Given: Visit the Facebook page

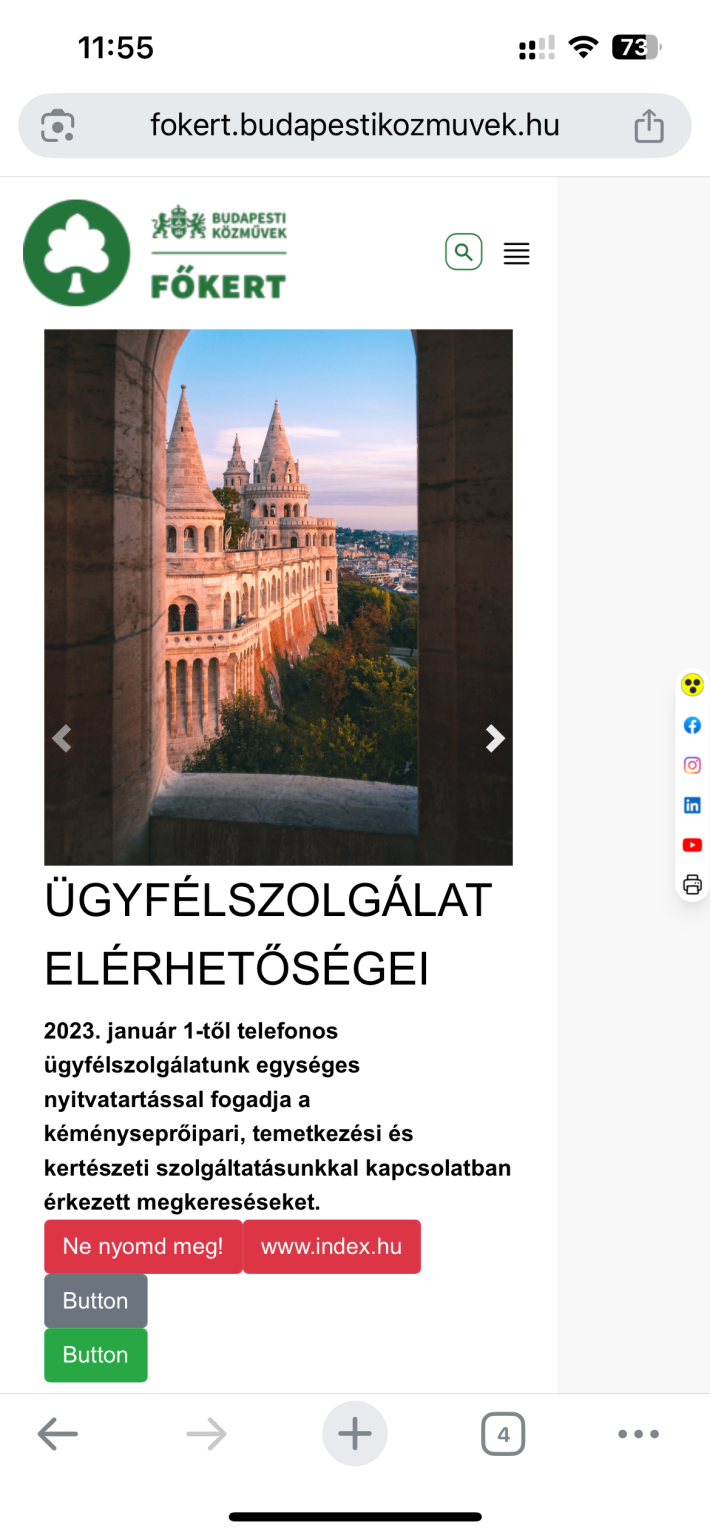Looking at the screenshot, I should tap(692, 725).
